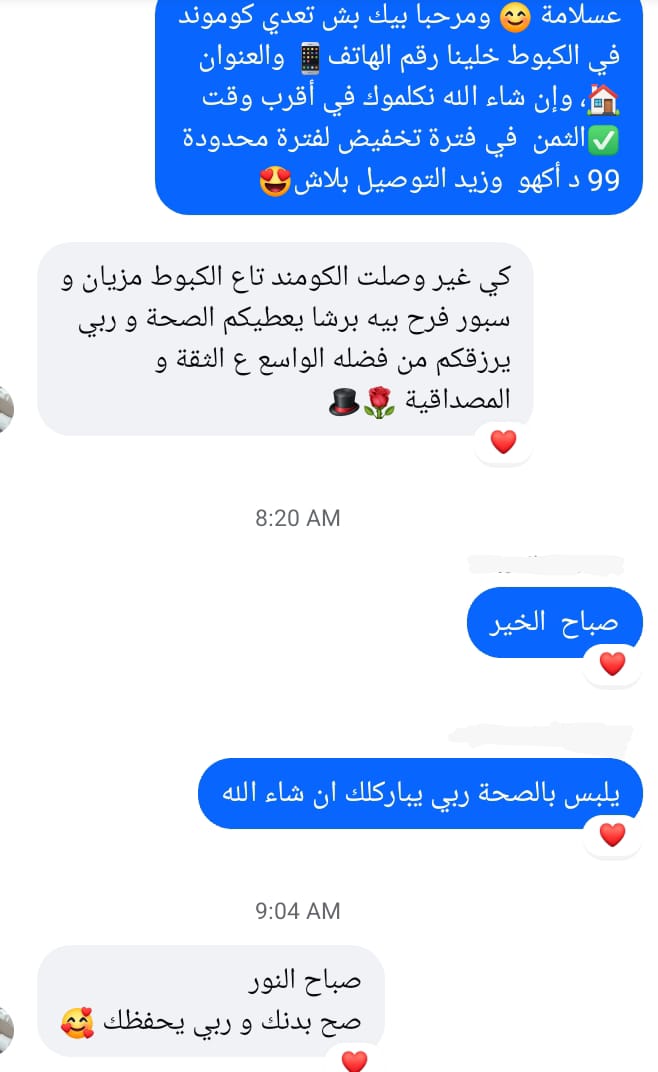
Task: Open heart reaction on the 'يلبس بالصحة' message
Action: pyautogui.click(x=611, y=834)
